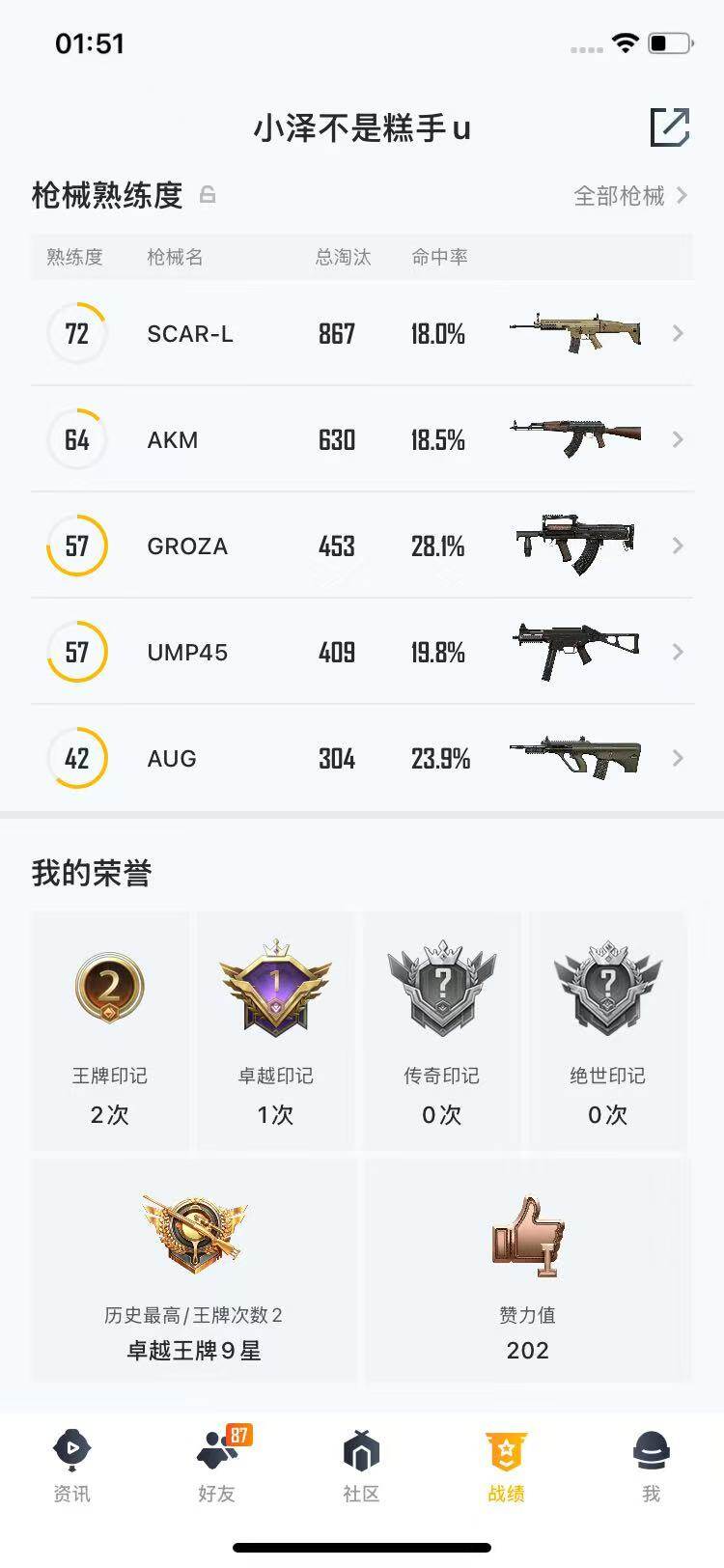Tap the lock icon beside 枪械熟练度 title
This screenshot has height=1568, width=724.
pyautogui.click(x=207, y=195)
